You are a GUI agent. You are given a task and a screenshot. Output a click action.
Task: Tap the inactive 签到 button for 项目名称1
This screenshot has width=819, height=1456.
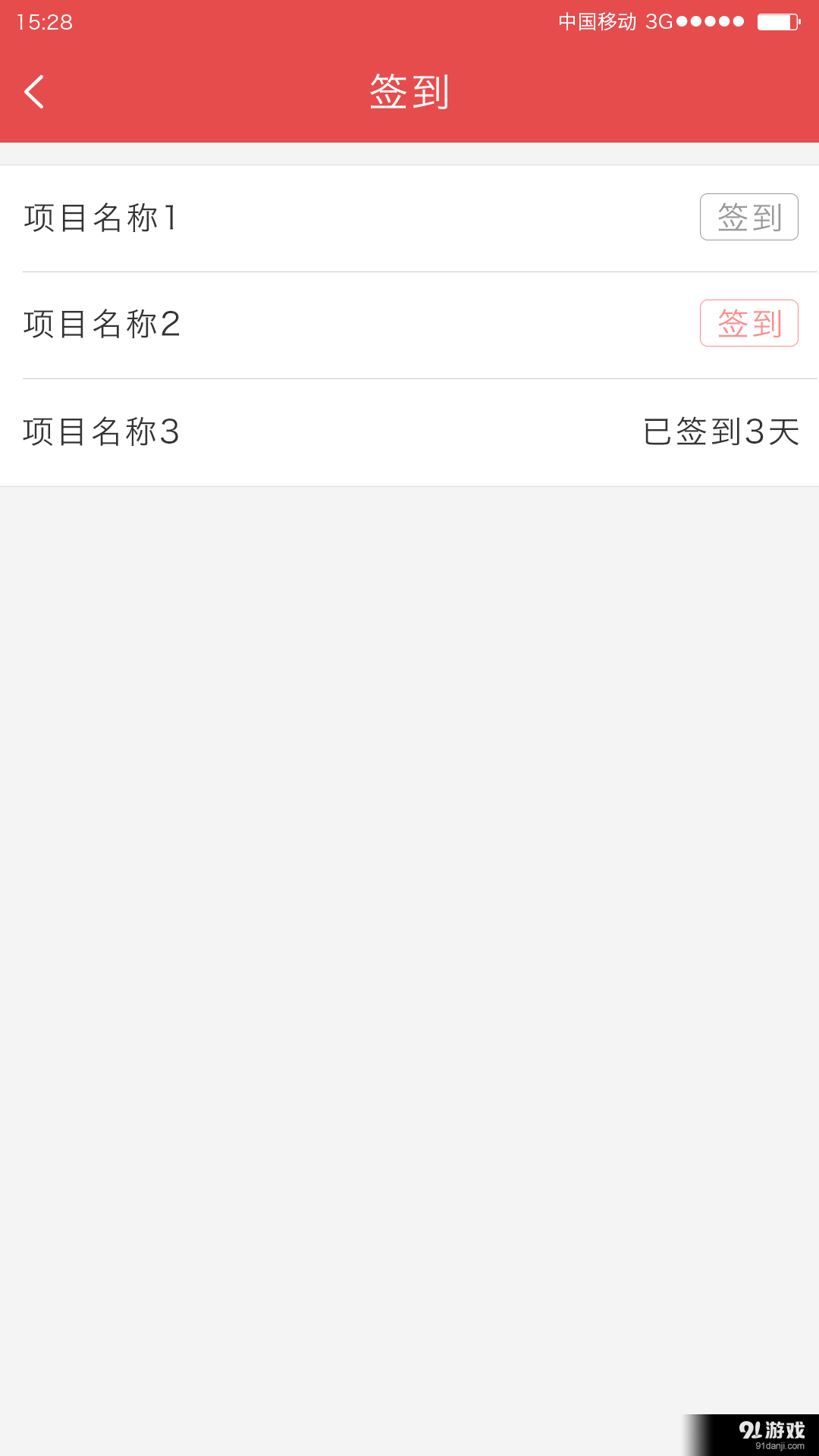pos(748,218)
